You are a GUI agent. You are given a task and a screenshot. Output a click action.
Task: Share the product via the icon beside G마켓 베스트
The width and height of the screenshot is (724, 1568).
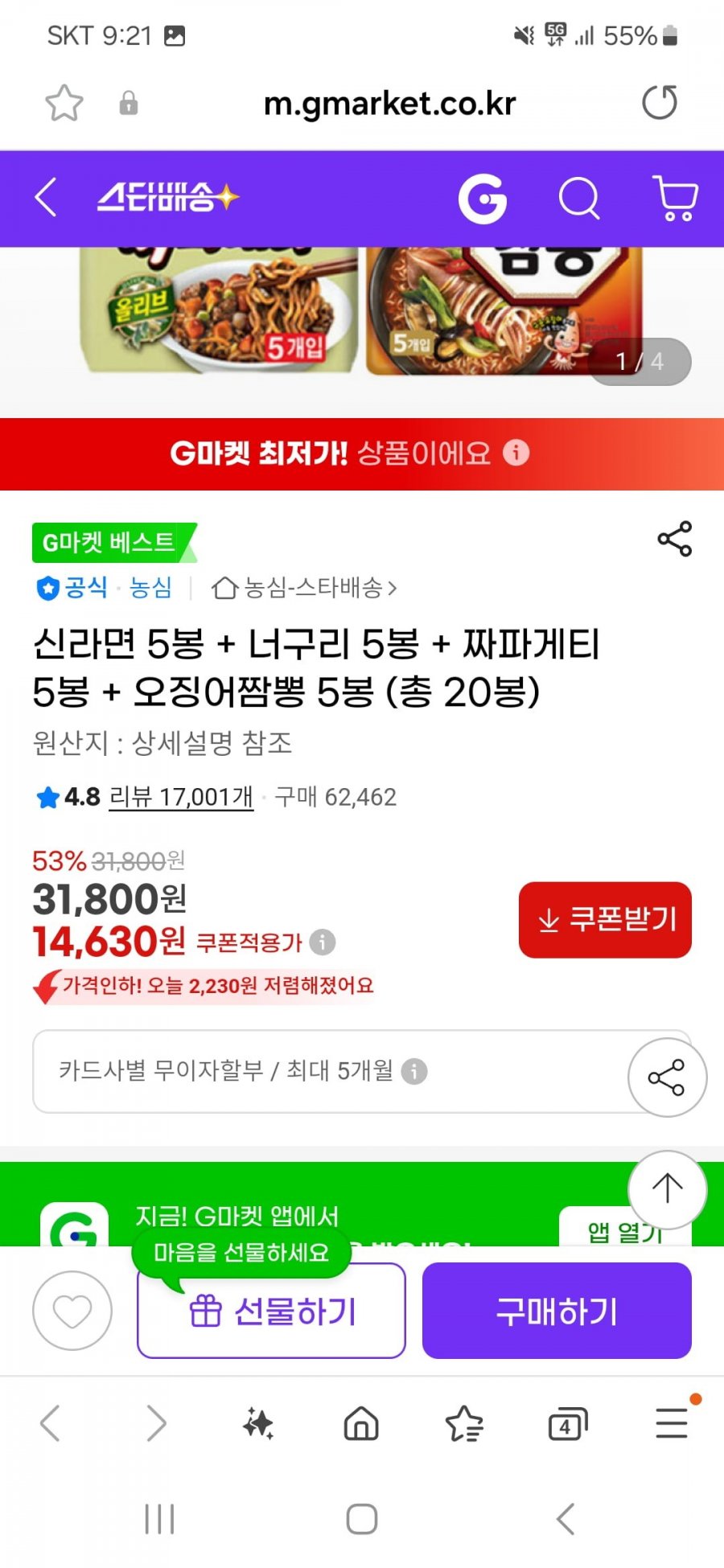coord(674,539)
